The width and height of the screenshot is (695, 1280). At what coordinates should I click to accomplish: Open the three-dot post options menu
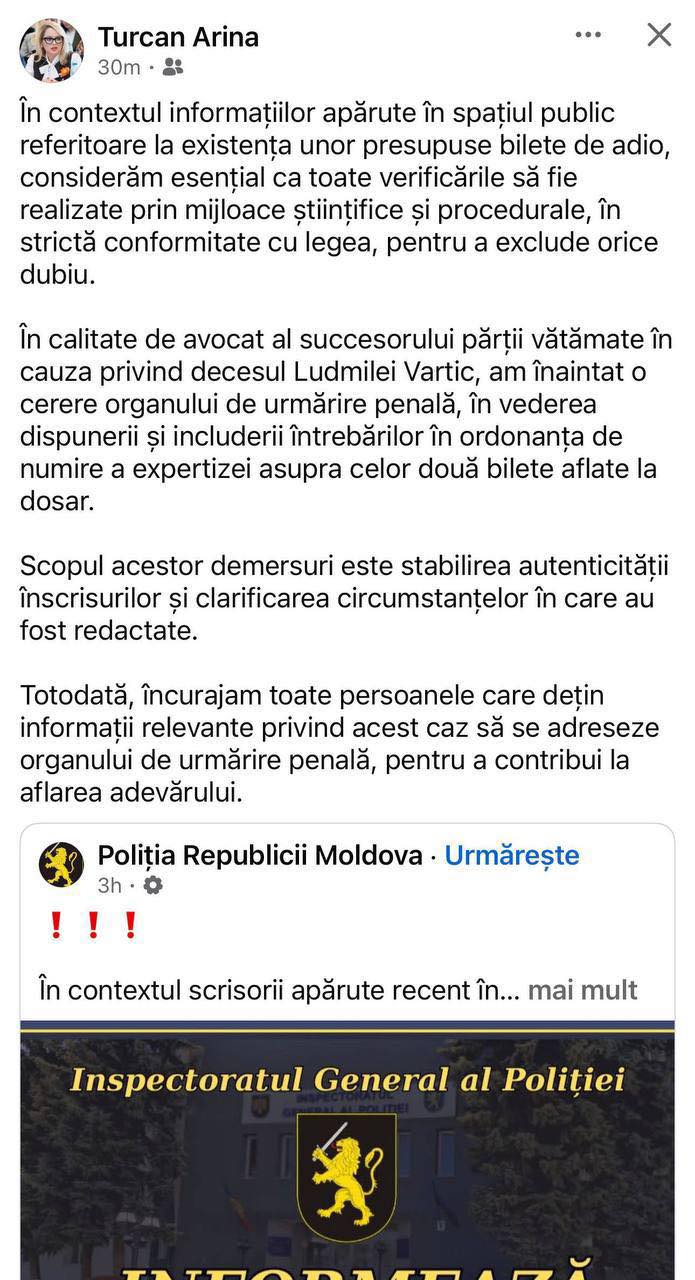pyautogui.click(x=589, y=35)
